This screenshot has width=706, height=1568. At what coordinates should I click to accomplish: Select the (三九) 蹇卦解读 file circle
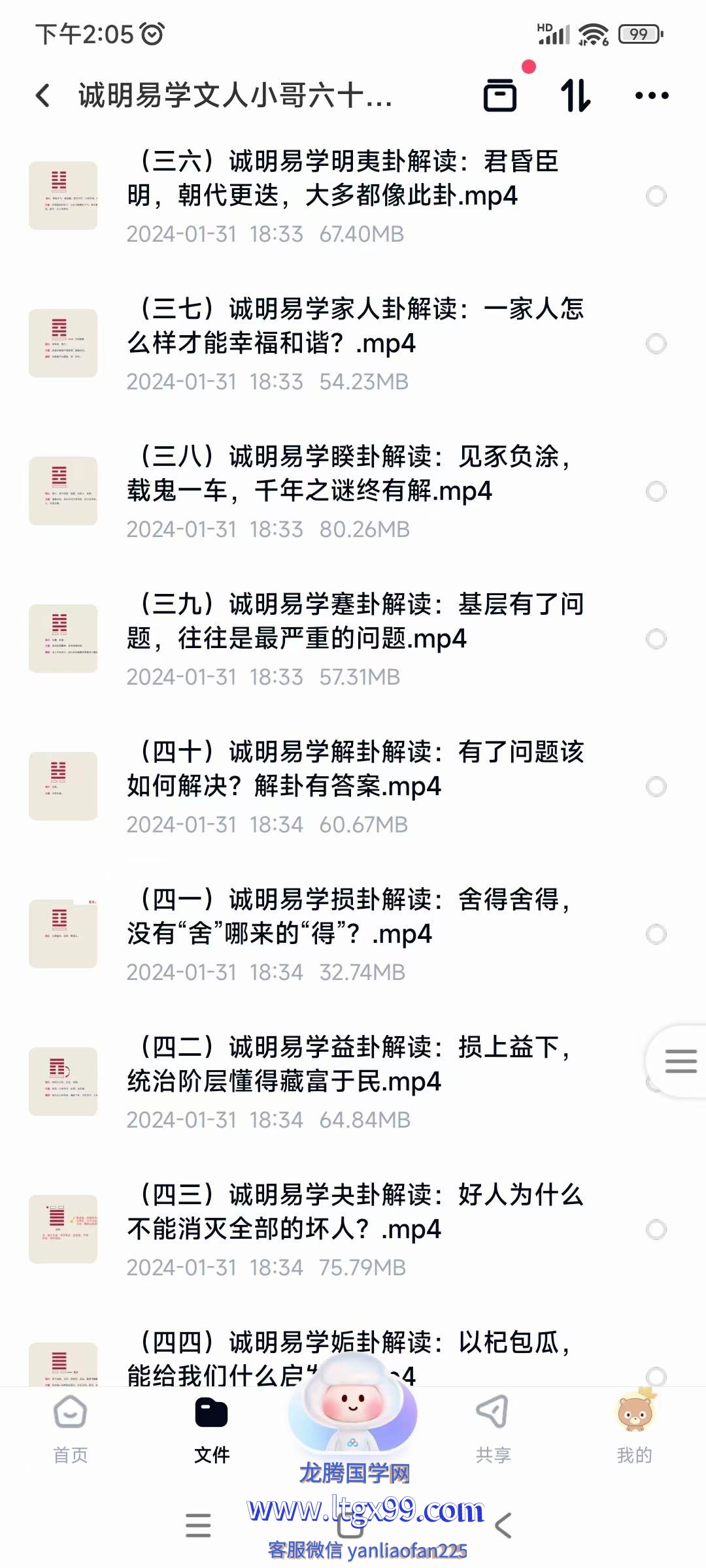(x=656, y=639)
